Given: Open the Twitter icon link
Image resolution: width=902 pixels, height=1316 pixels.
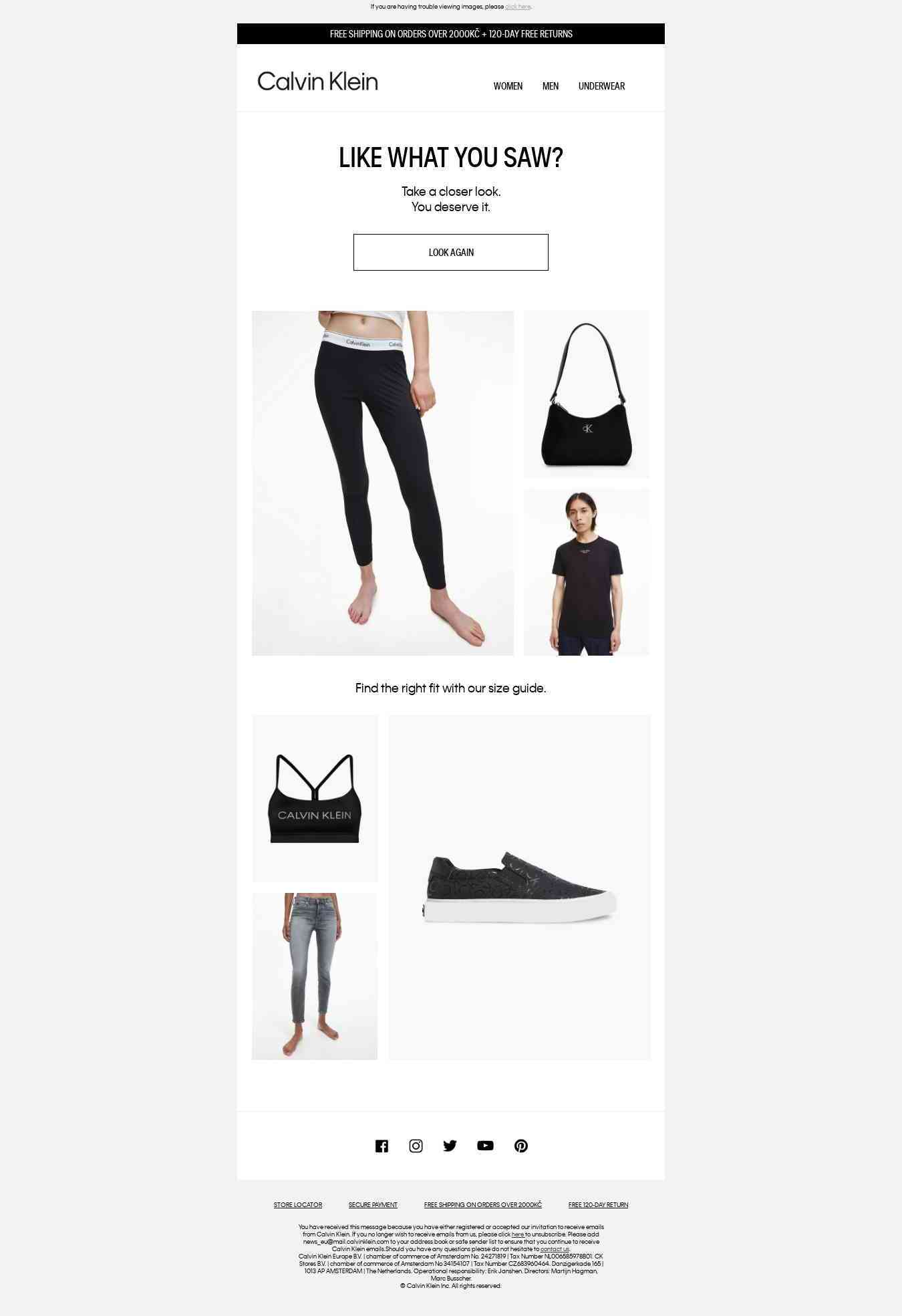Looking at the screenshot, I should click(x=450, y=1146).
